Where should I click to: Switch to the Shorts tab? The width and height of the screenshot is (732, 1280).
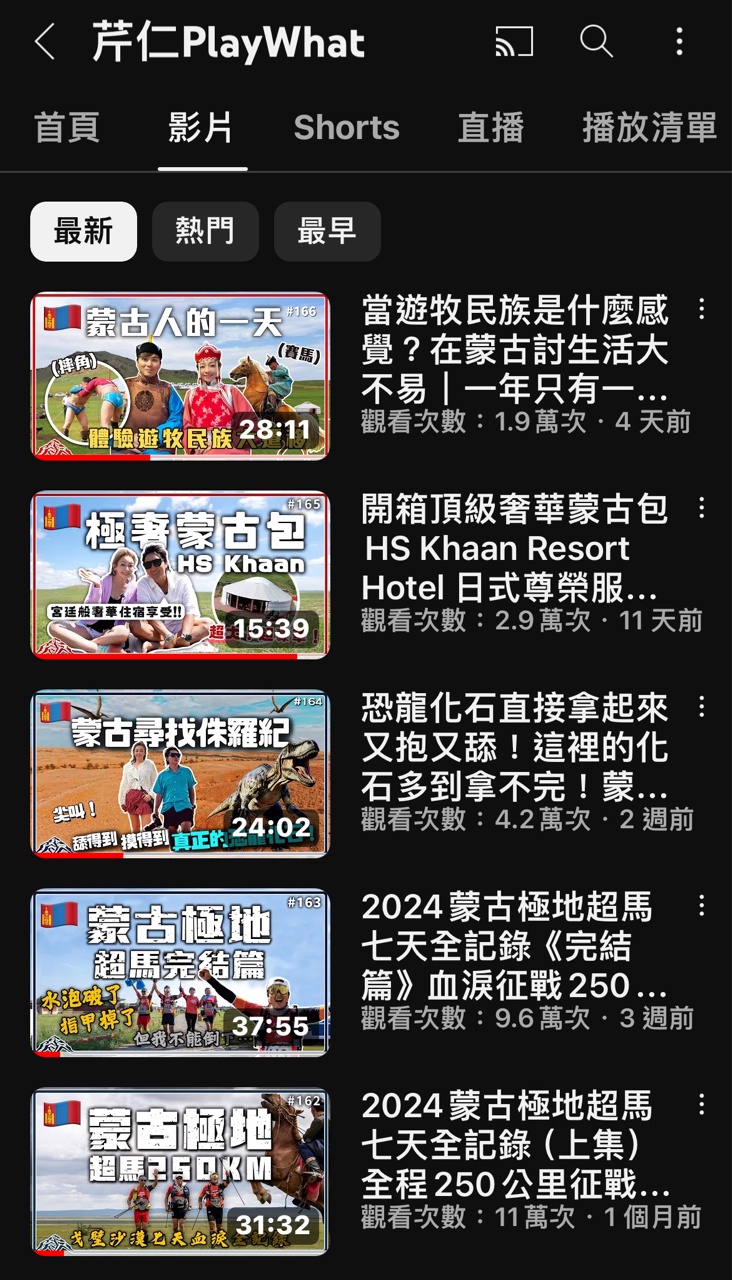click(x=346, y=128)
